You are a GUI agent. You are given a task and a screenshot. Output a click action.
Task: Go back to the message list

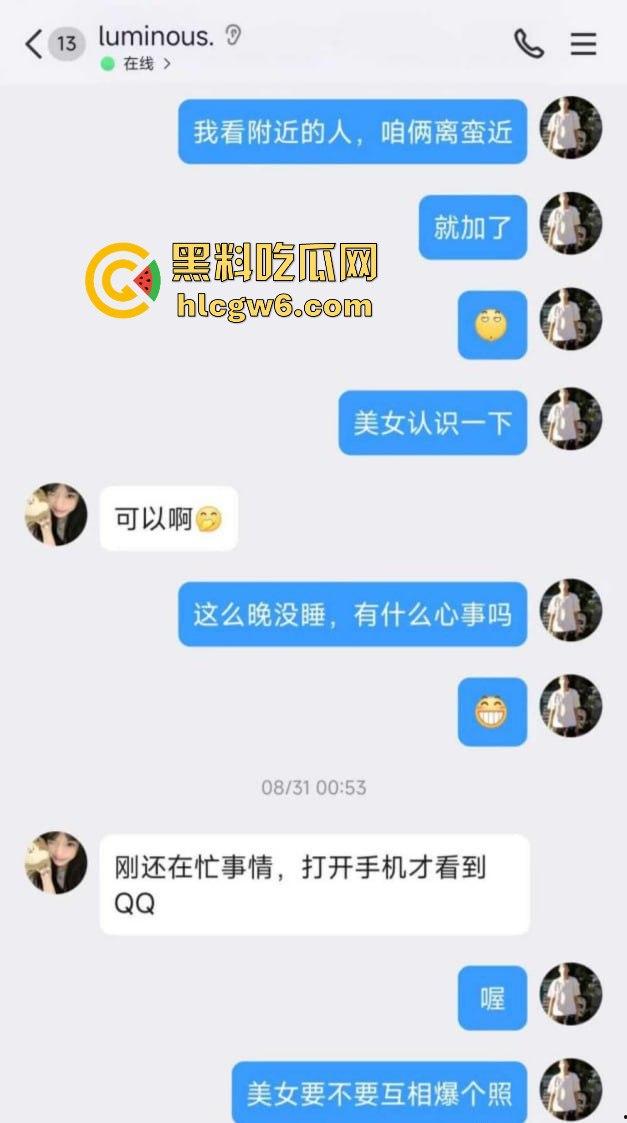point(34,44)
